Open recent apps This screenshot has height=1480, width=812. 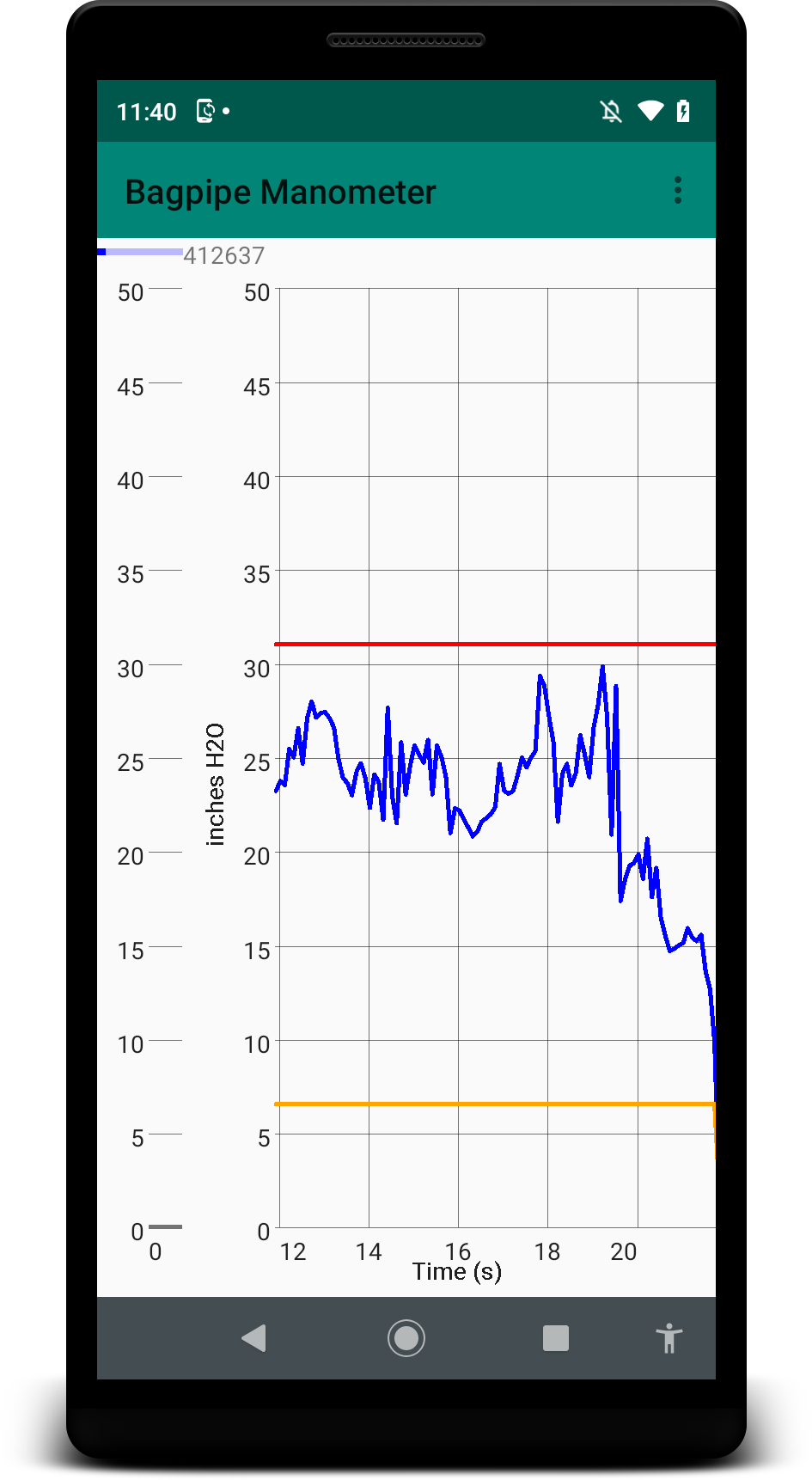(556, 1338)
